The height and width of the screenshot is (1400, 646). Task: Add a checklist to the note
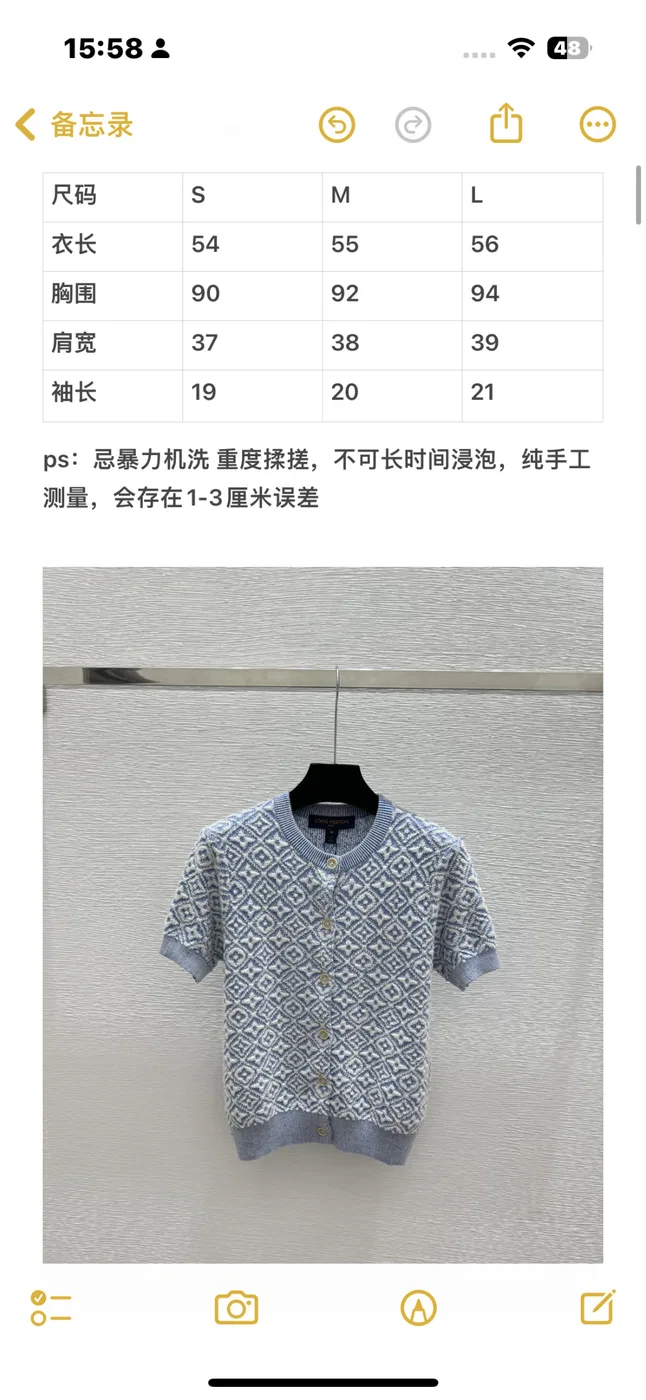[51, 1308]
